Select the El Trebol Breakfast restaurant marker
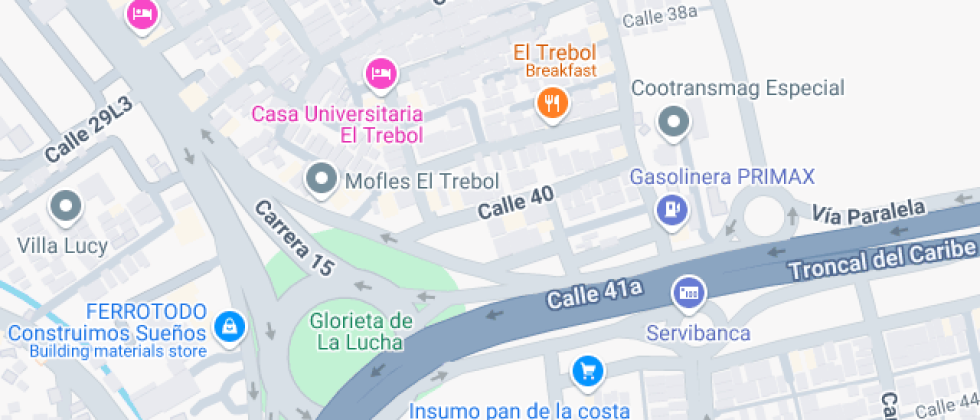 [x=552, y=101]
